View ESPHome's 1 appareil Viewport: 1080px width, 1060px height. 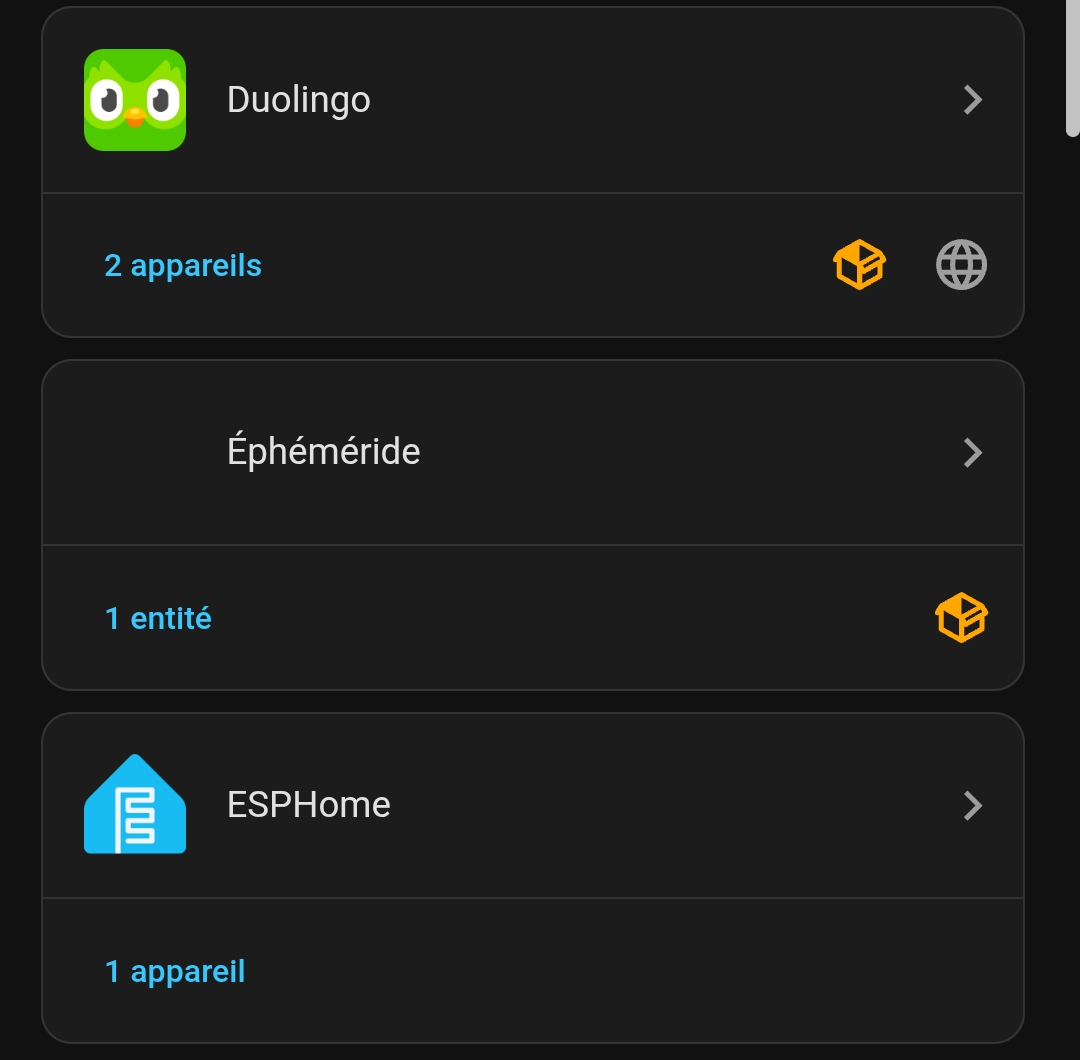click(175, 972)
